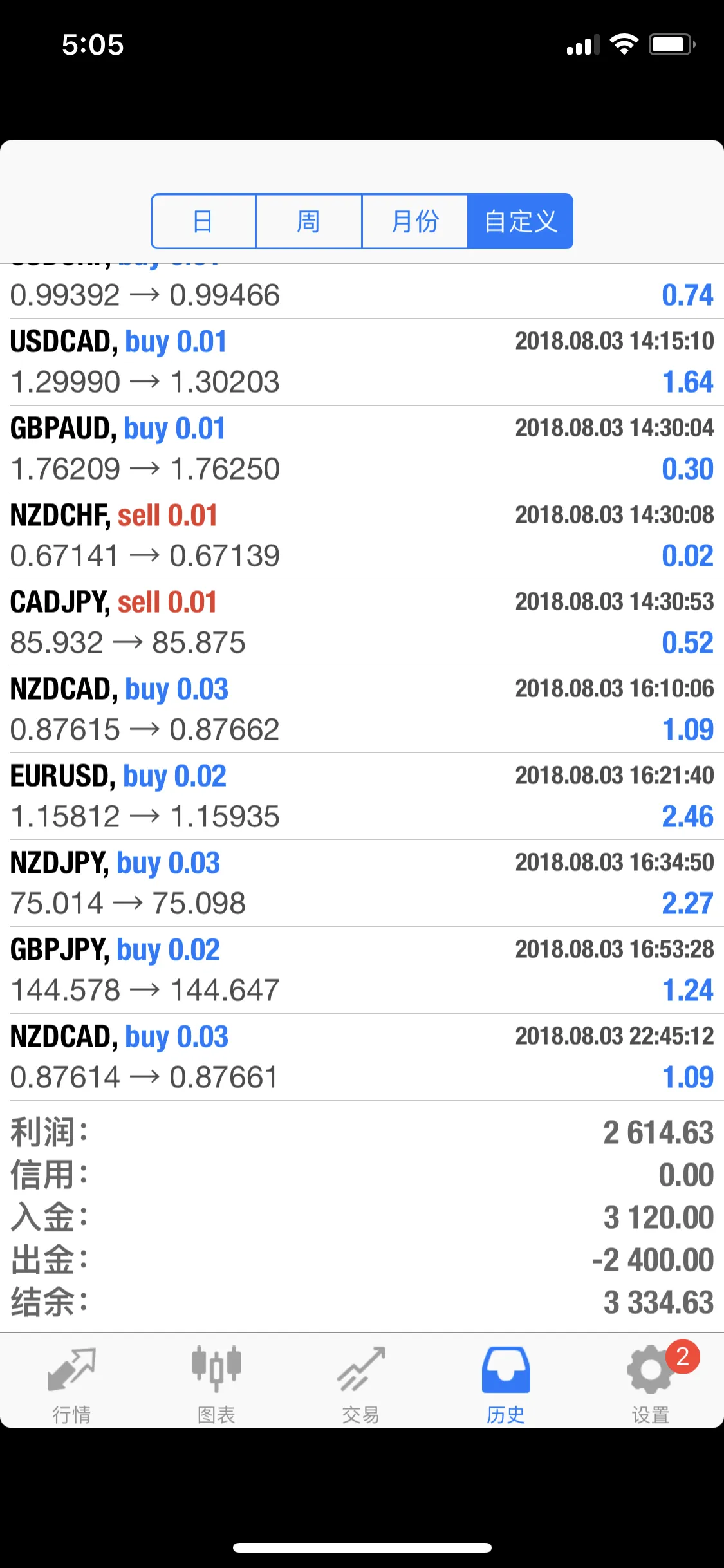Open the EURUSD buy 0.02 trade

pos(362,796)
